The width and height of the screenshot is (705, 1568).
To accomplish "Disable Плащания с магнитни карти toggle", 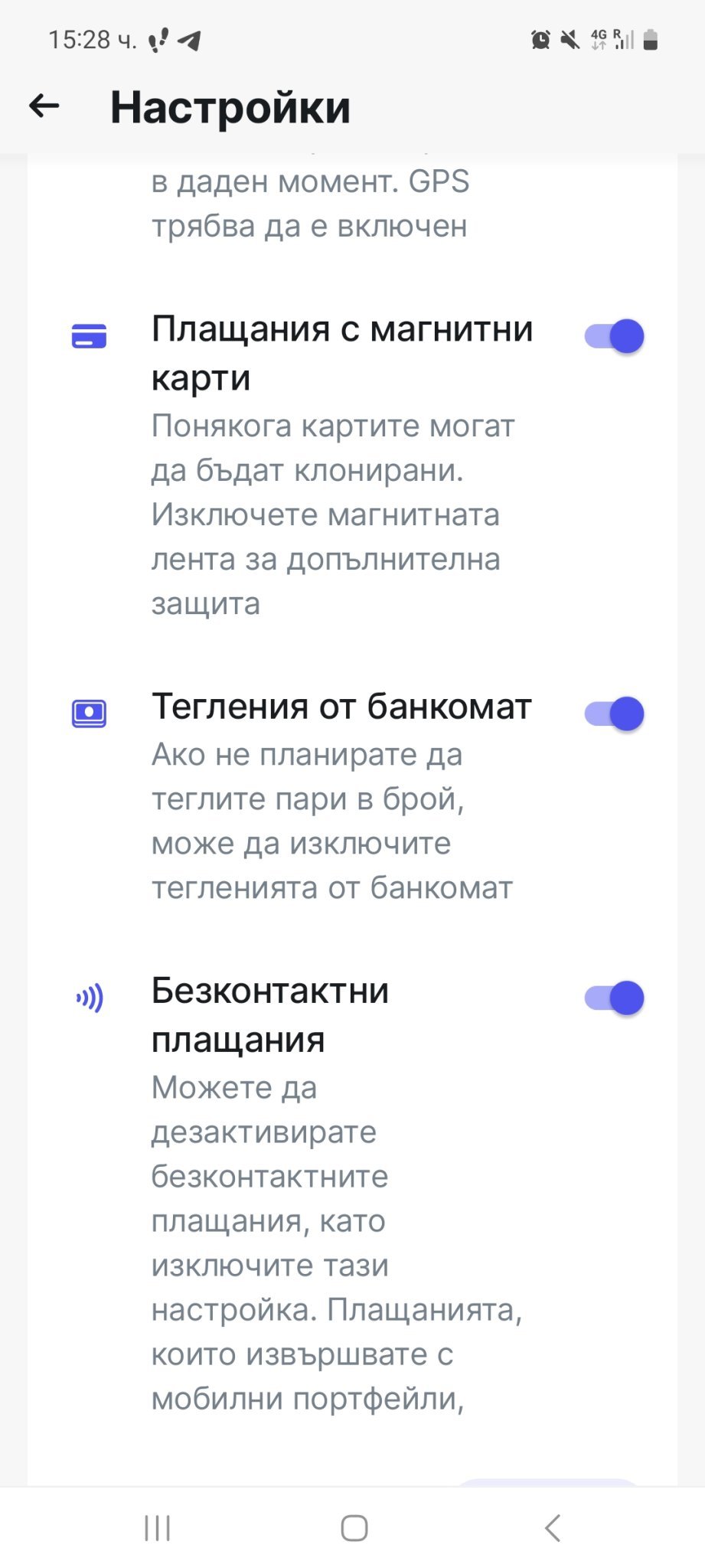I will pos(614,336).
